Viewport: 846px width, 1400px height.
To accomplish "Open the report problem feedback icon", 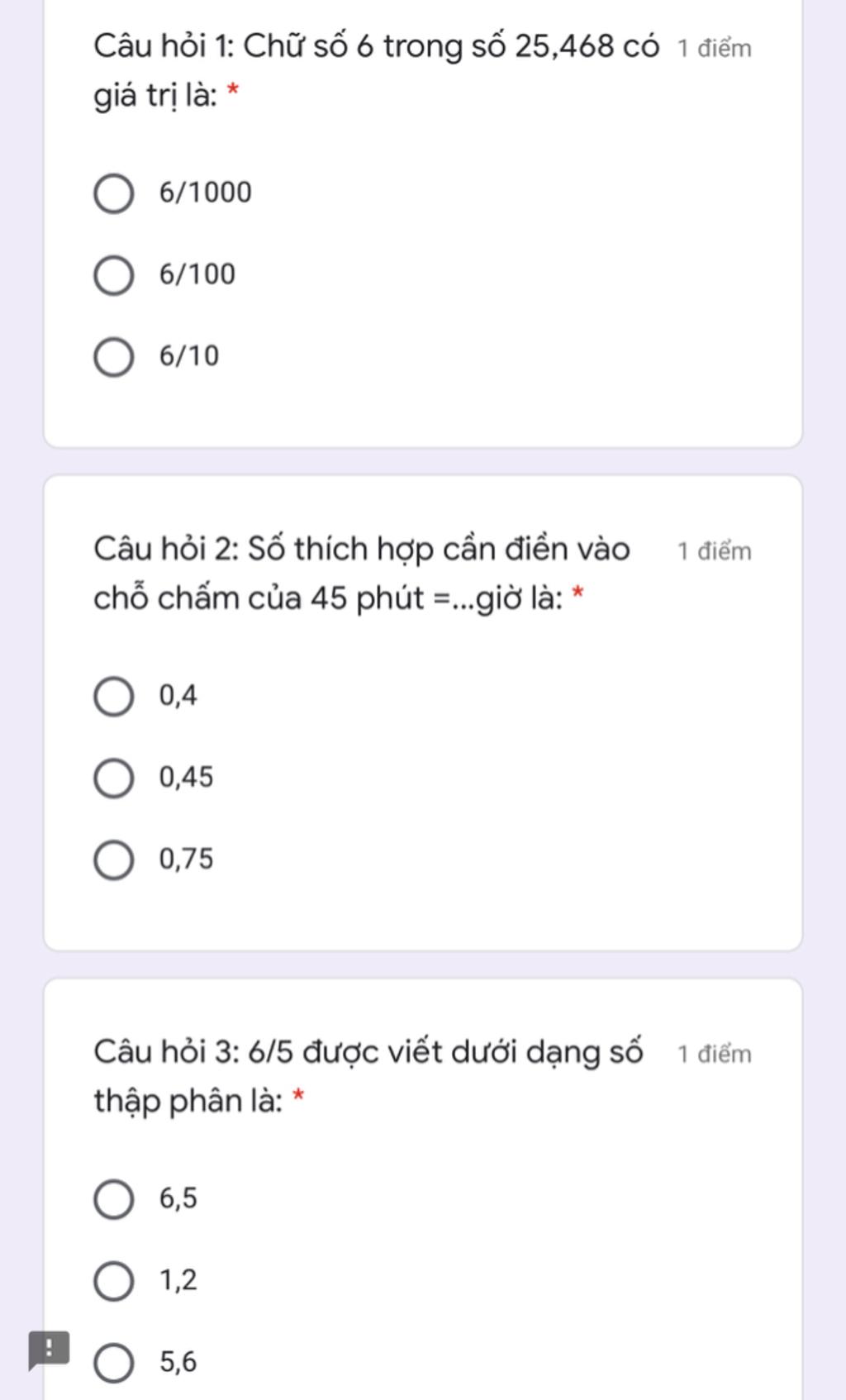I will 49,1350.
